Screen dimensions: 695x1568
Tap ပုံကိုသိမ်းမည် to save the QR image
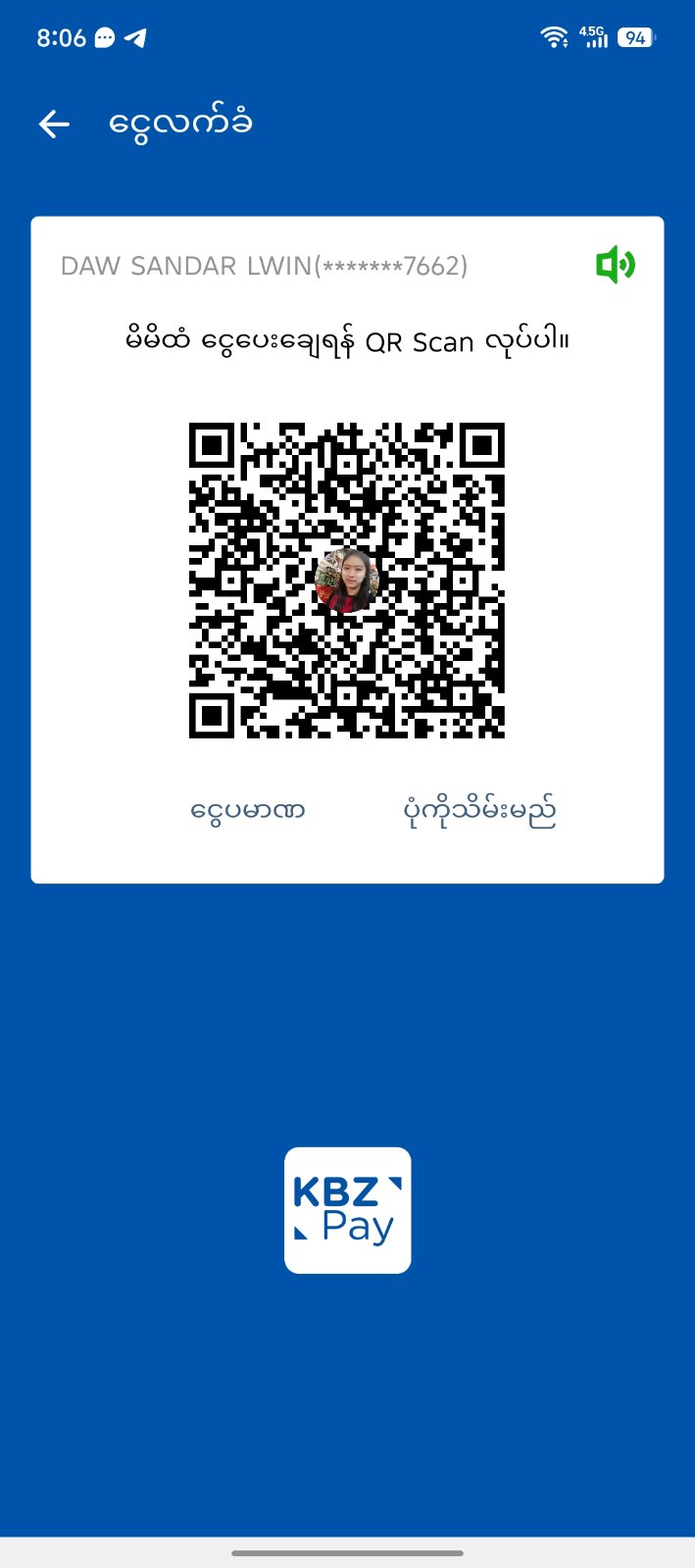[479, 811]
